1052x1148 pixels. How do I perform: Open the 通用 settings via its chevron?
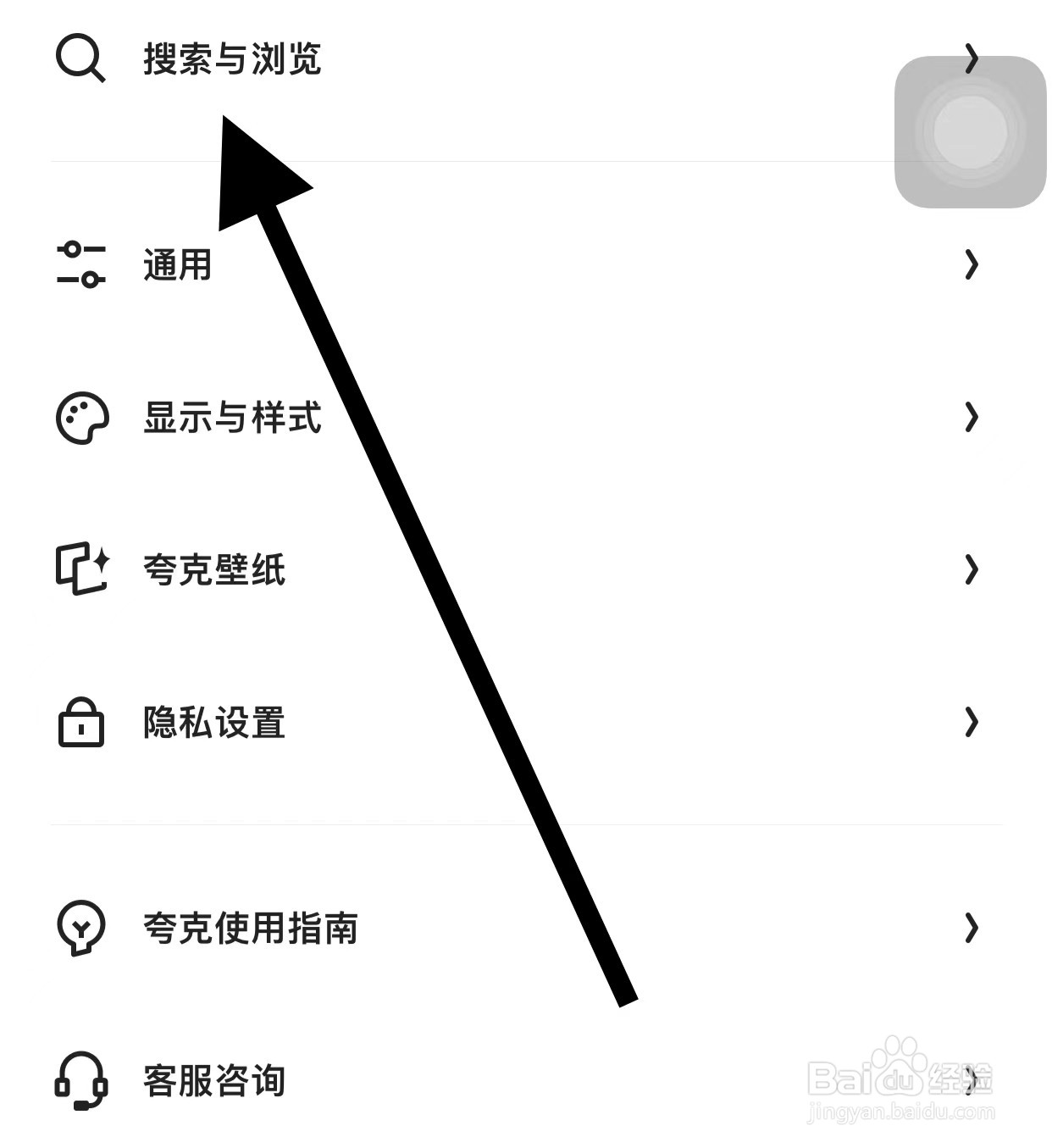click(x=970, y=265)
